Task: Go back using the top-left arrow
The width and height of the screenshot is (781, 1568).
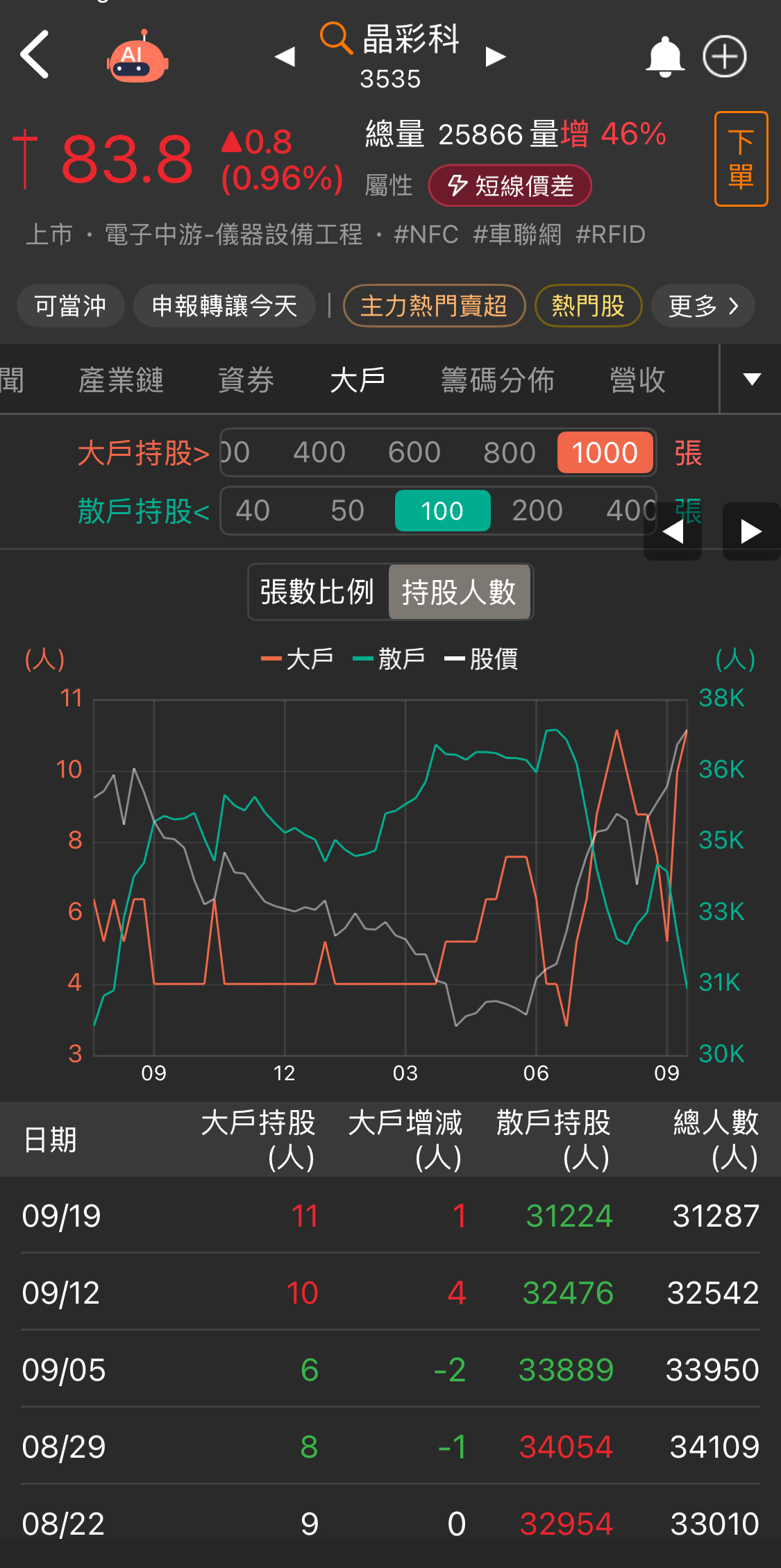Action: [35, 55]
